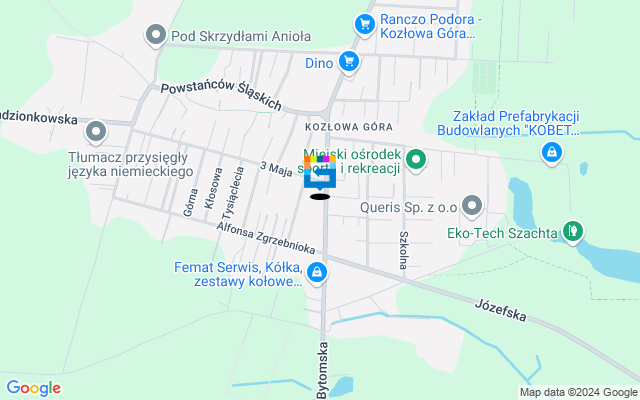Open the Queris Sp. z o.o marker
Image resolution: width=640 pixels, height=400 pixels.
click(473, 207)
